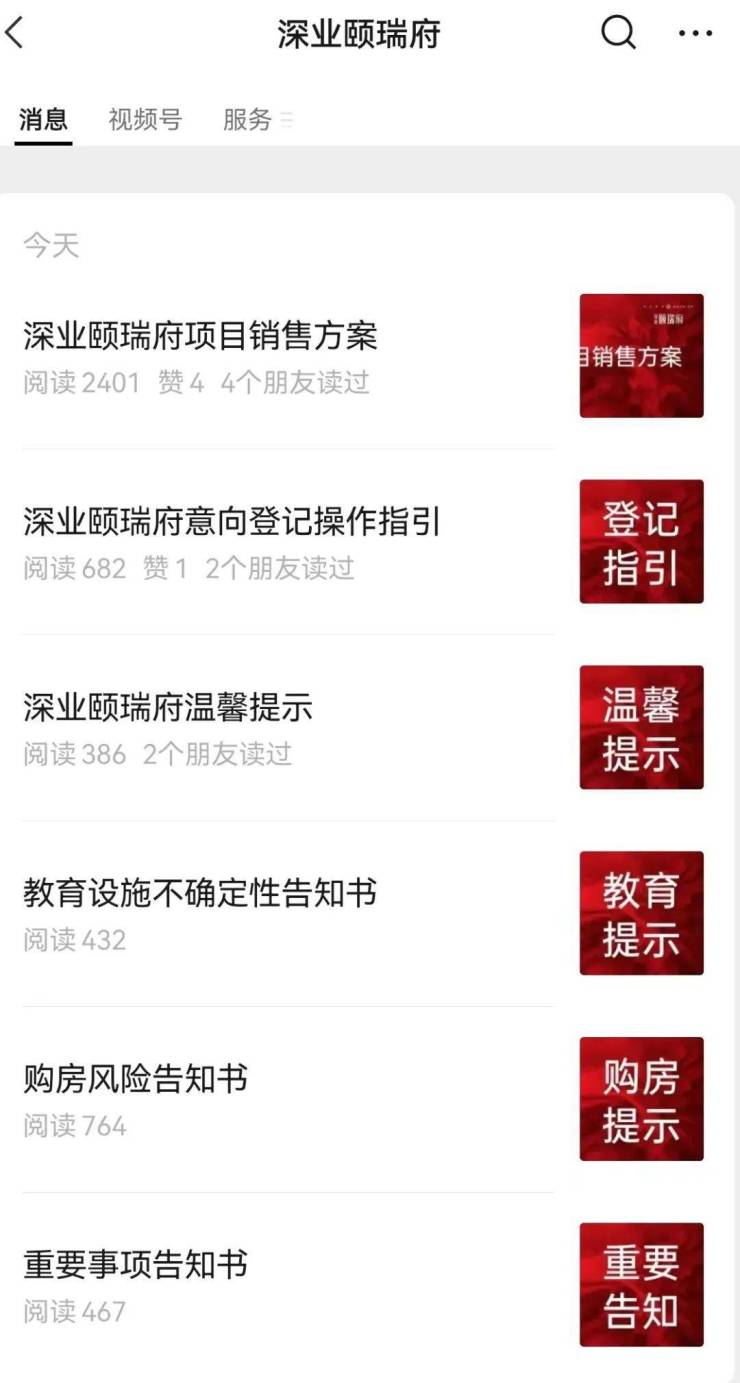
Task: Read the 深业颐瑞府温馨提示 article
Action: click(168, 708)
